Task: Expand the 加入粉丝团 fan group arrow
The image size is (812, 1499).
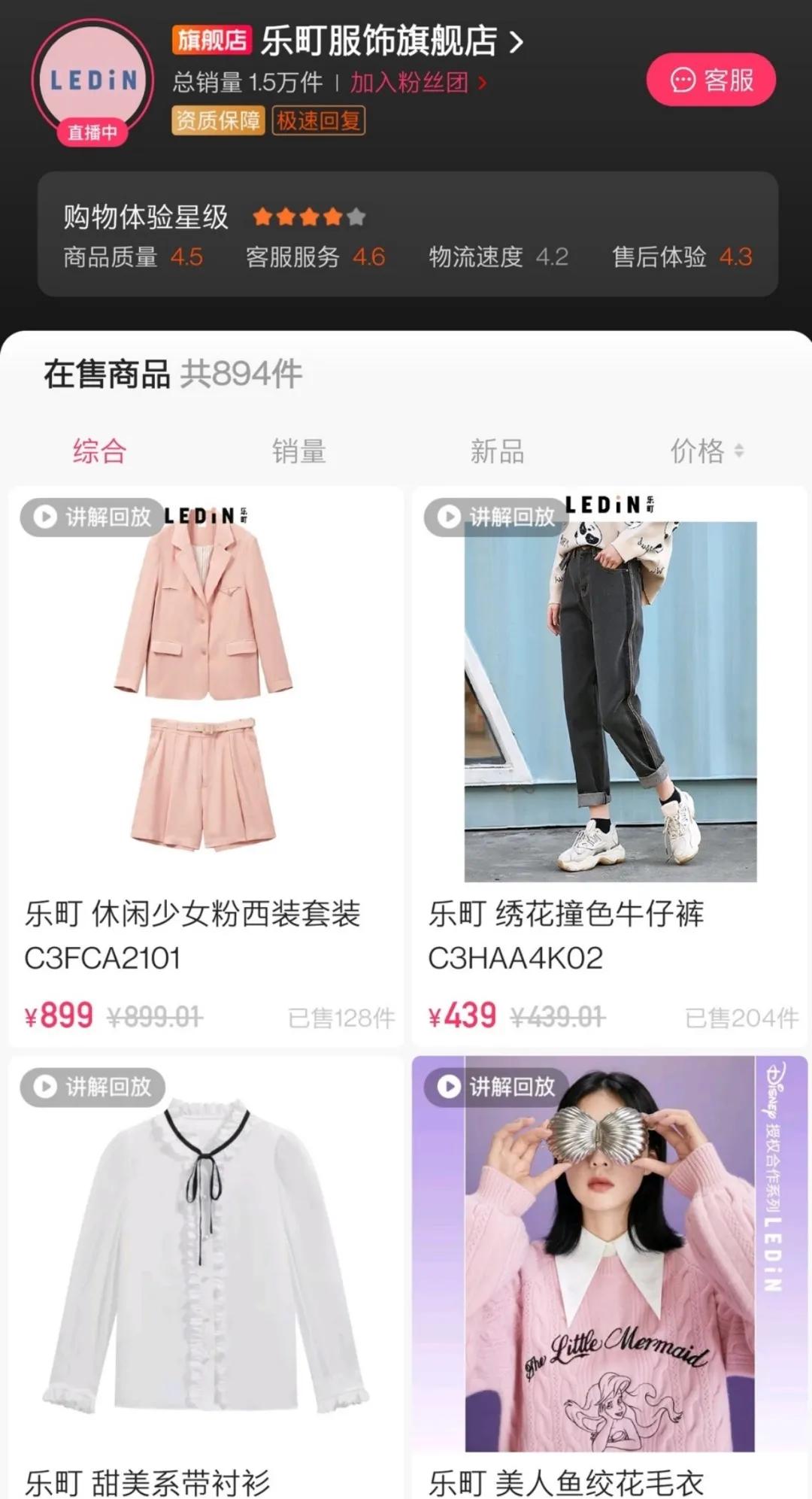Action: pos(480,83)
